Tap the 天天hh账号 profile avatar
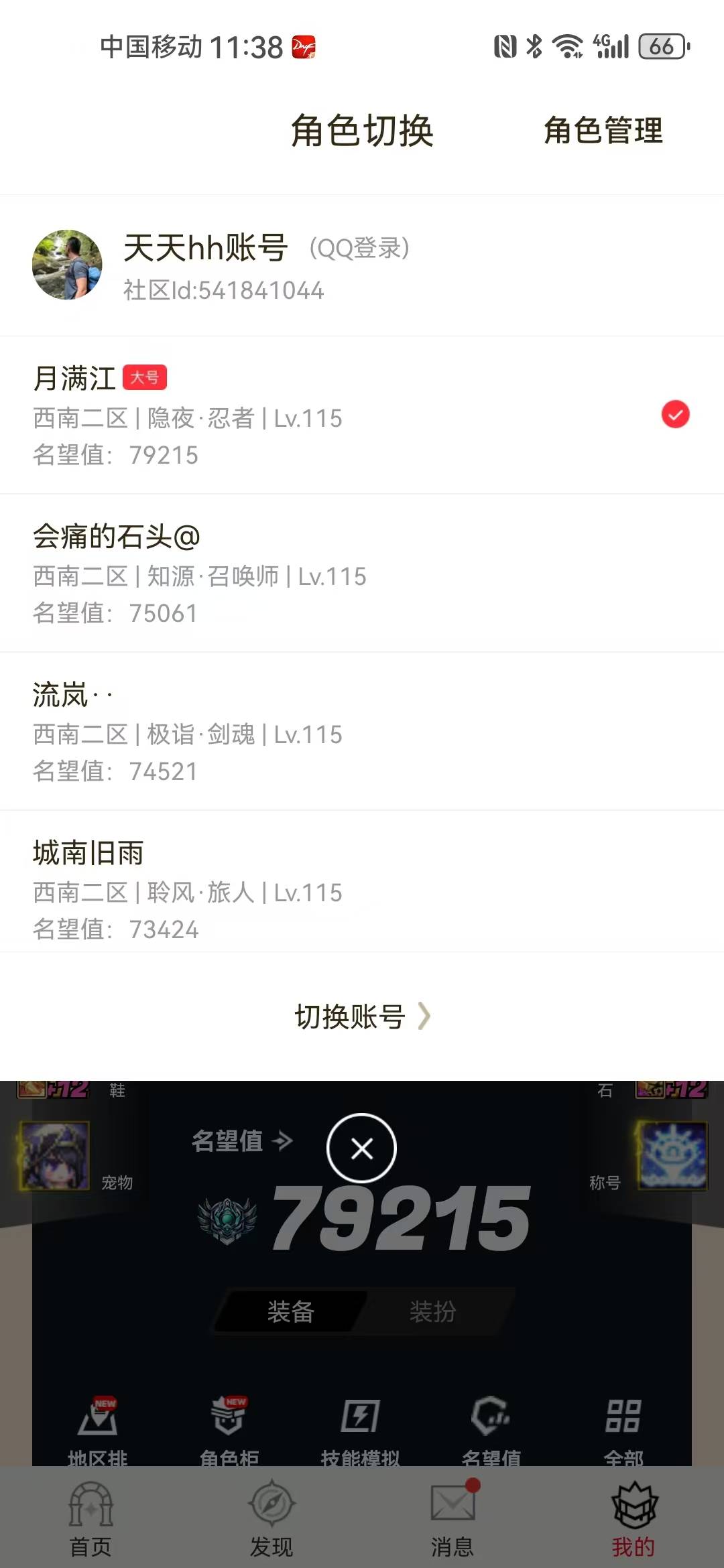 coord(67,264)
